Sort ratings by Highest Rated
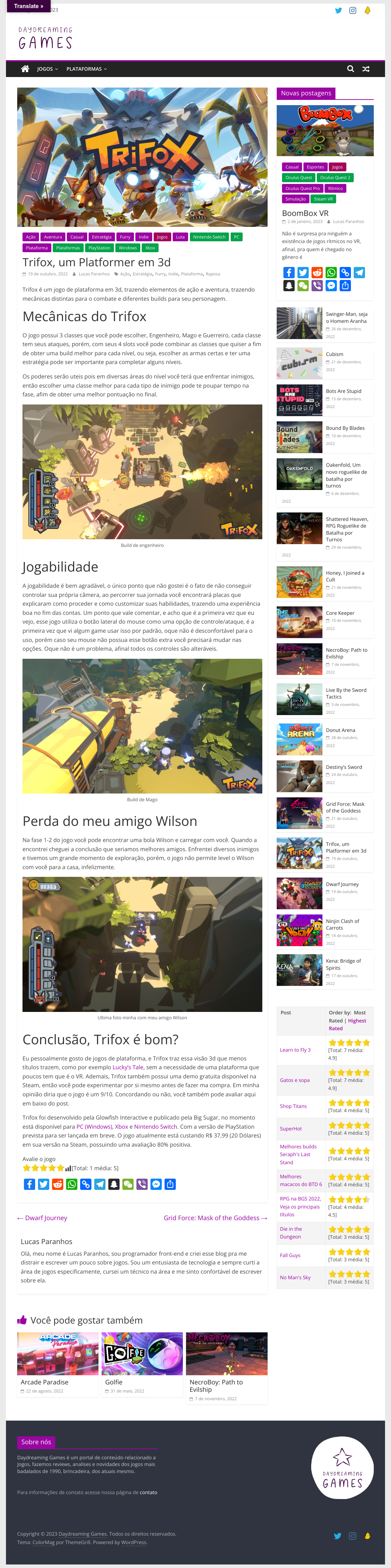 pyautogui.click(x=348, y=1025)
